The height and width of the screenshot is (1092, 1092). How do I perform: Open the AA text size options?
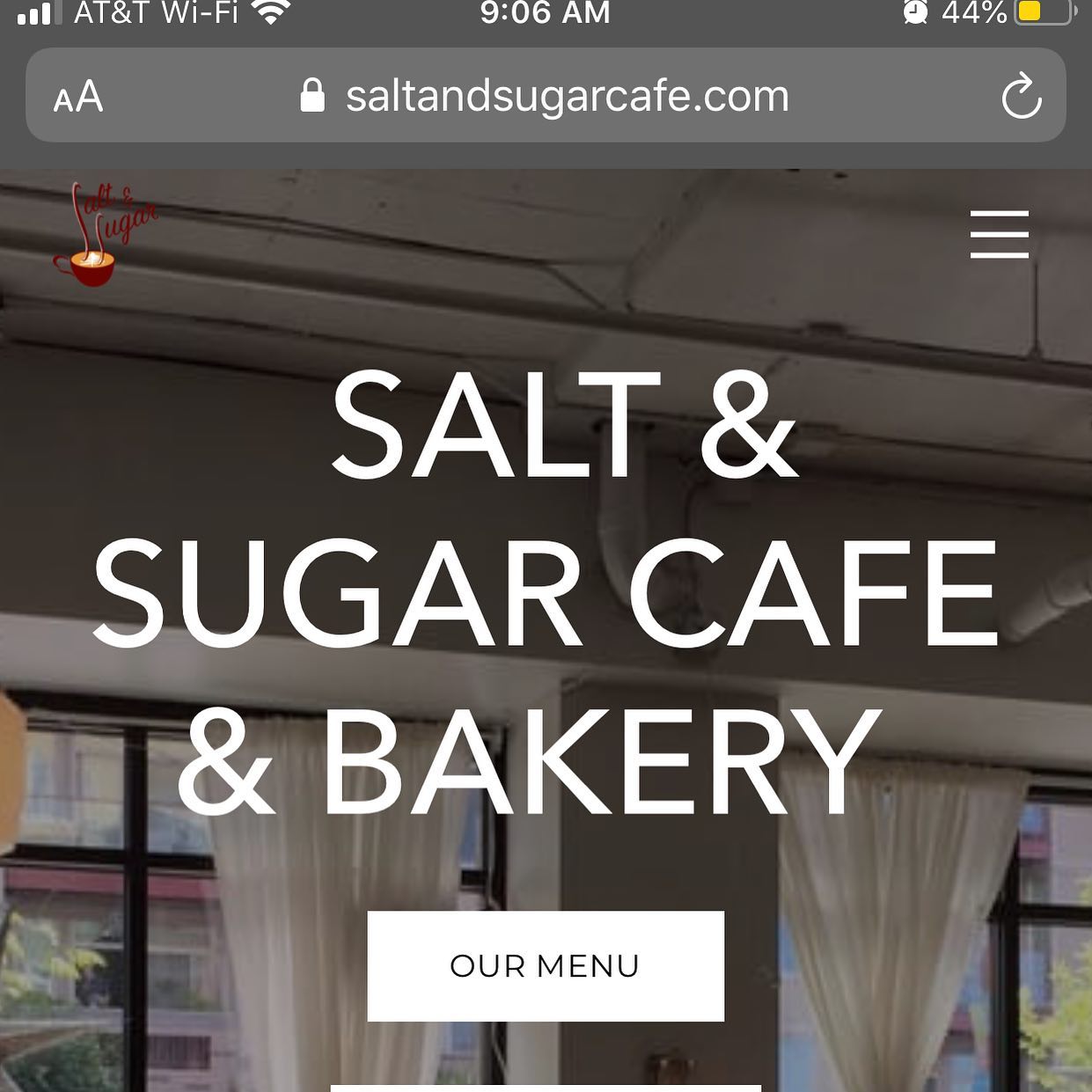click(78, 97)
